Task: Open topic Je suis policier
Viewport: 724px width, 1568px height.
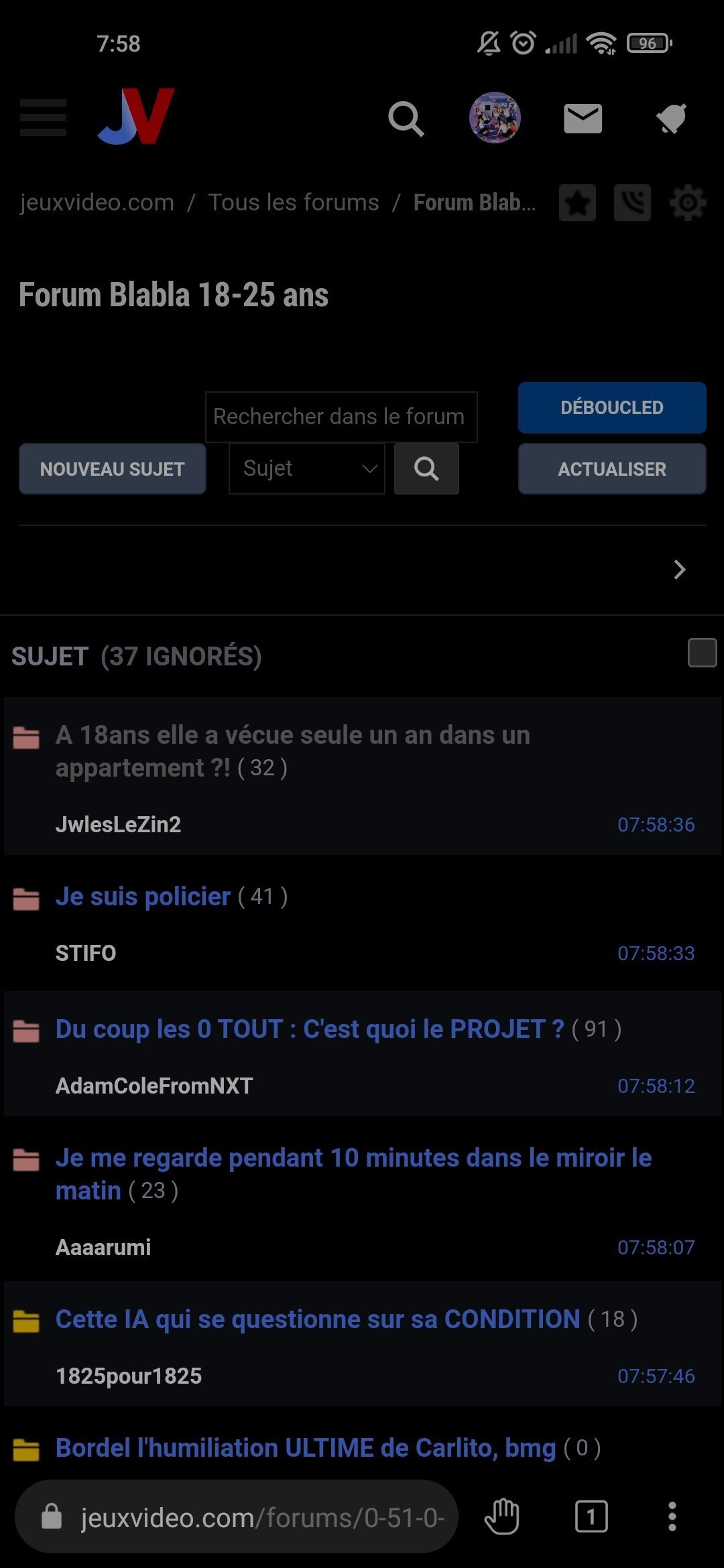Action: 143,897
